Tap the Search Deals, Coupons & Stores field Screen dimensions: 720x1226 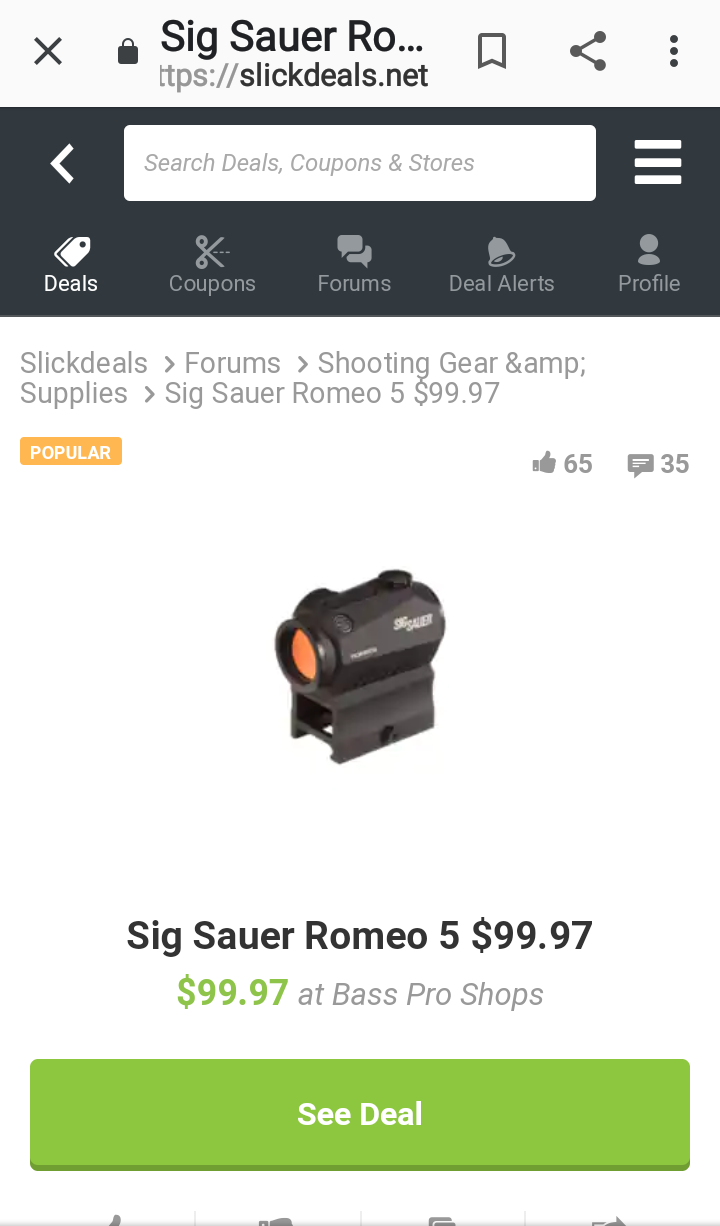coord(359,163)
